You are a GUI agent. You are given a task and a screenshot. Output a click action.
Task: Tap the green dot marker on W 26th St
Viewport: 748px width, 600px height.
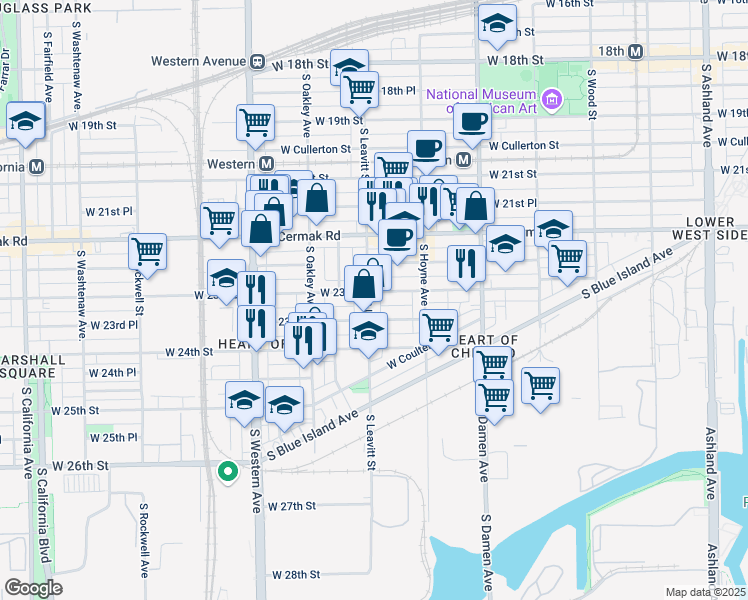(x=228, y=471)
